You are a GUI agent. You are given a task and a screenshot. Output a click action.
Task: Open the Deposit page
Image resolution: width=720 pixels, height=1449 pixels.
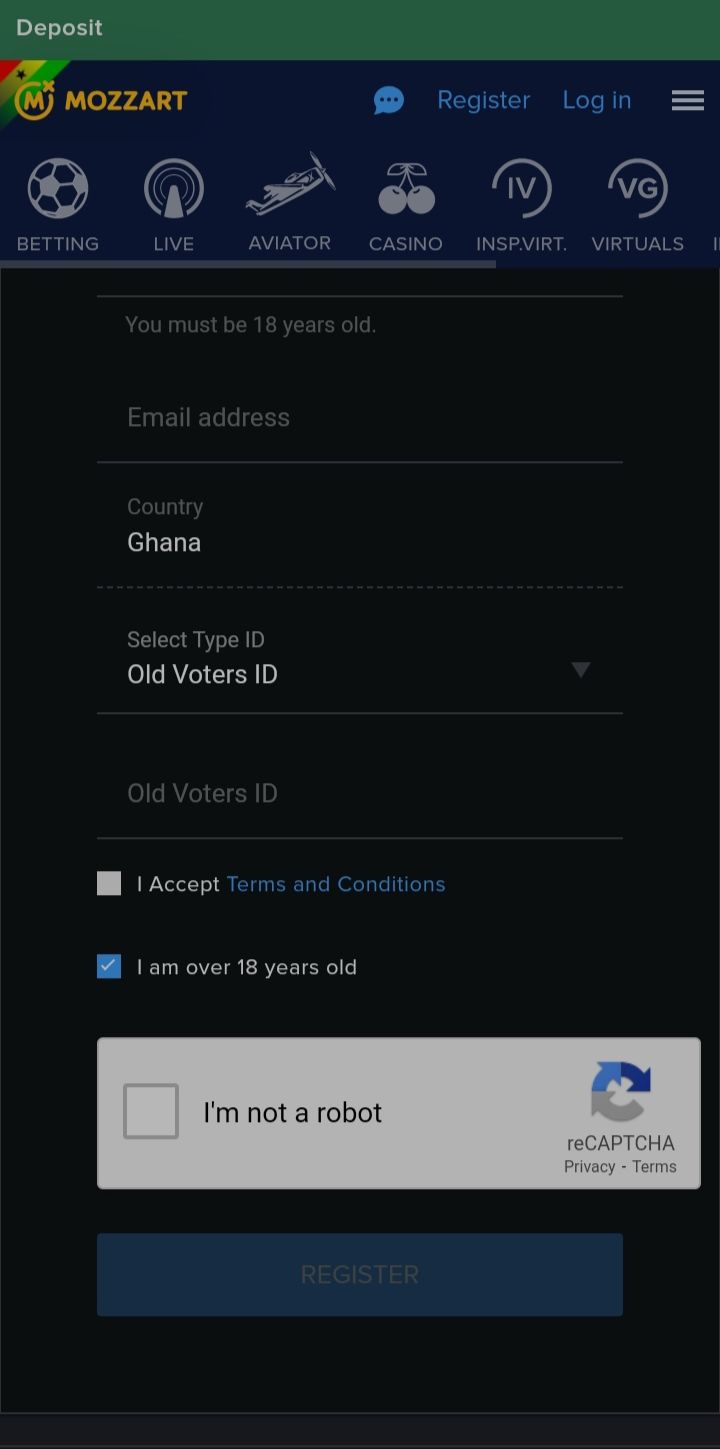[x=60, y=28]
